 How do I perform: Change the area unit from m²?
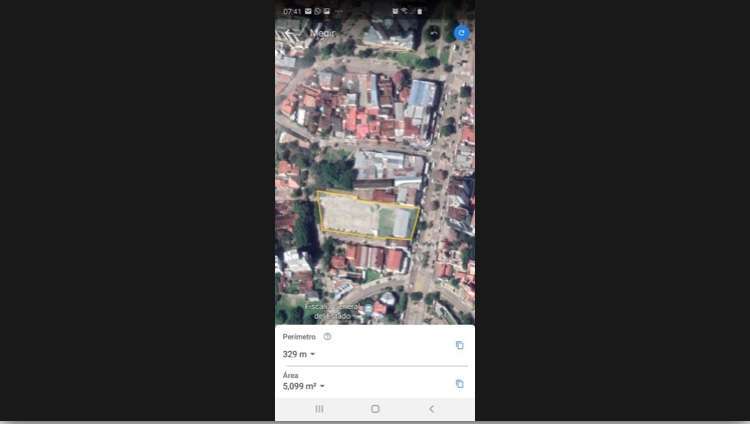321,386
